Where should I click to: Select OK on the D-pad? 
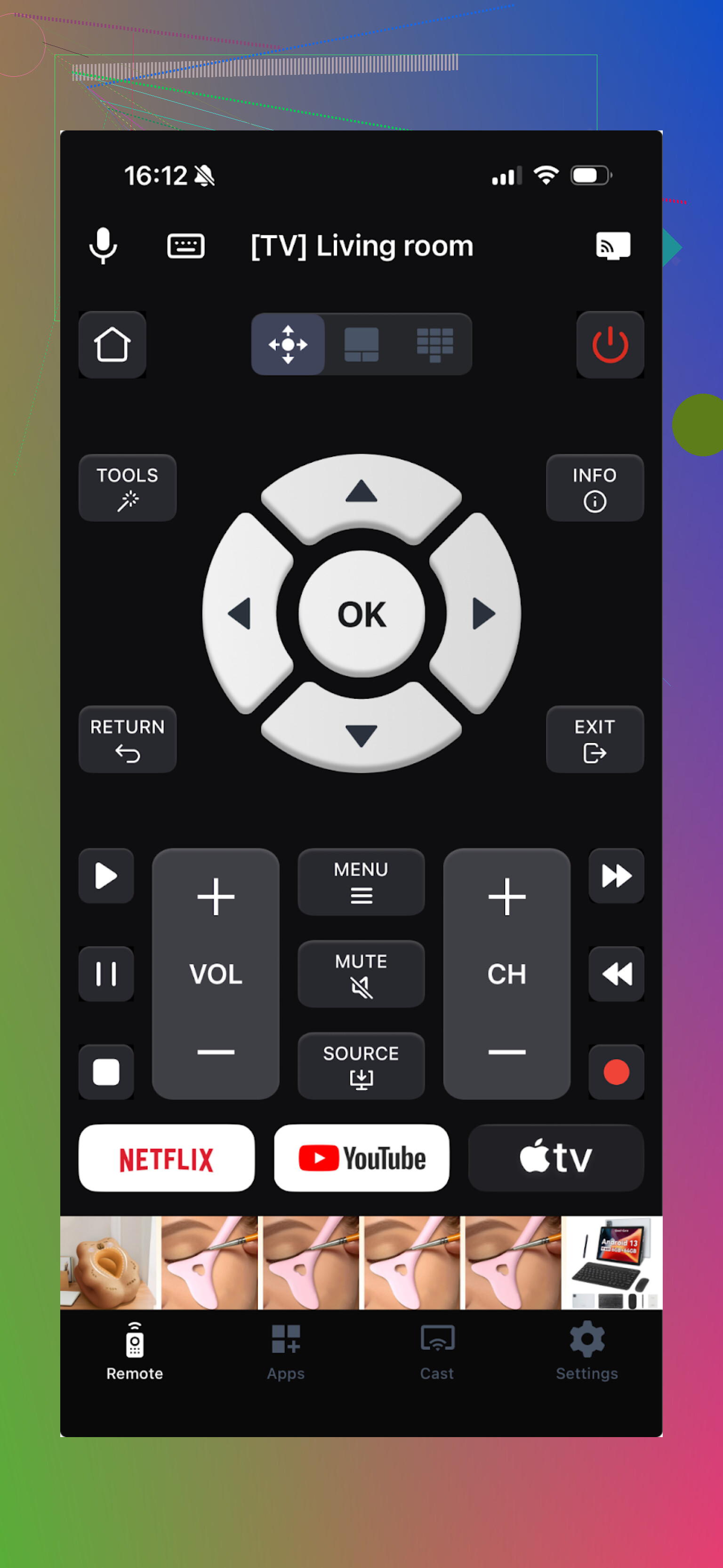coord(361,614)
